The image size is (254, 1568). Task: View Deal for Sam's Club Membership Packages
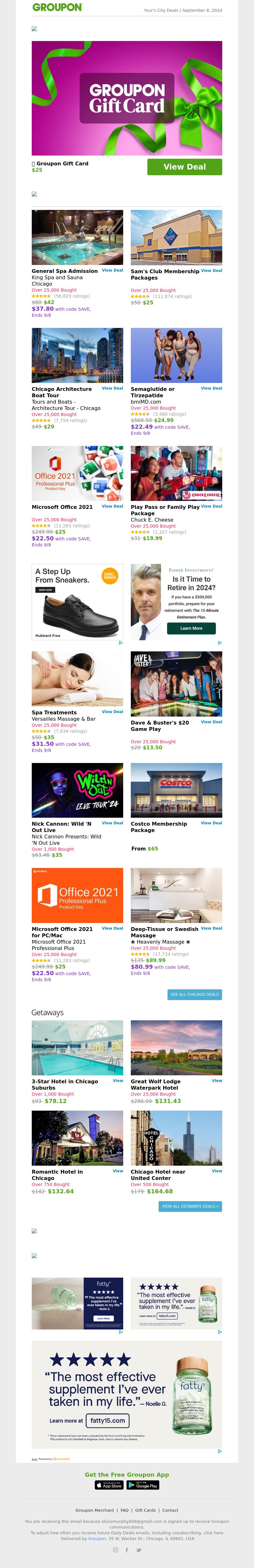[211, 270]
